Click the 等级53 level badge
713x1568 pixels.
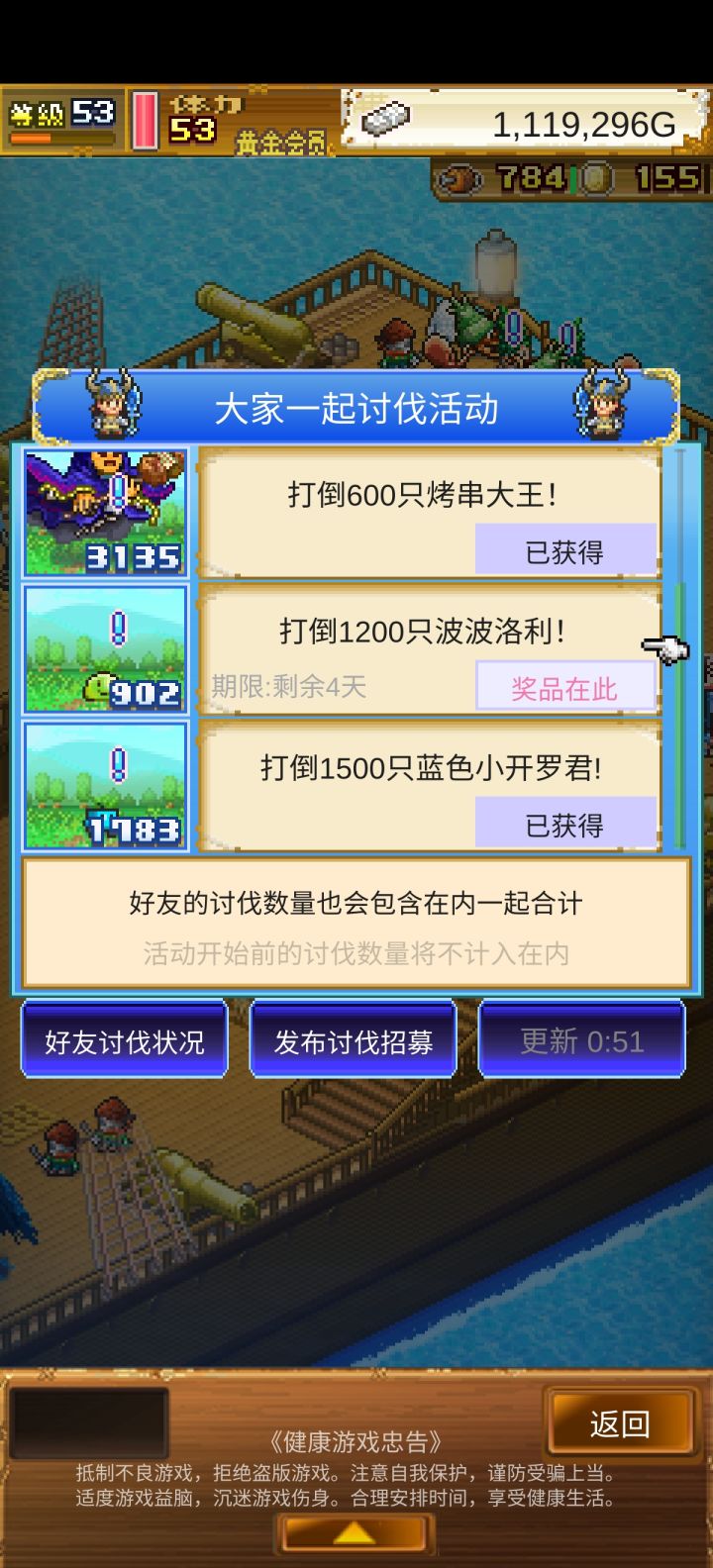coord(61,117)
